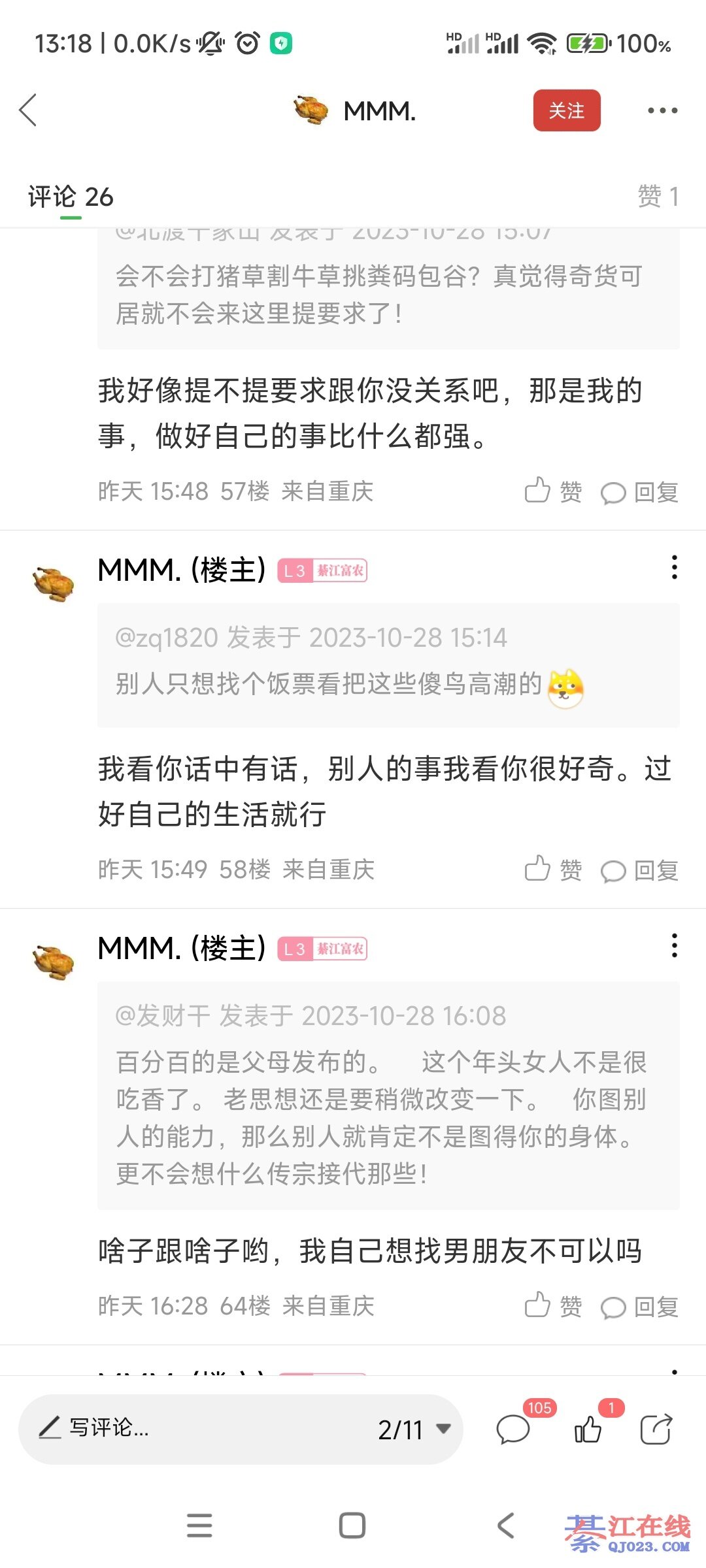
Task: Open options for the 64楼 comment
Action: pyautogui.click(x=674, y=946)
